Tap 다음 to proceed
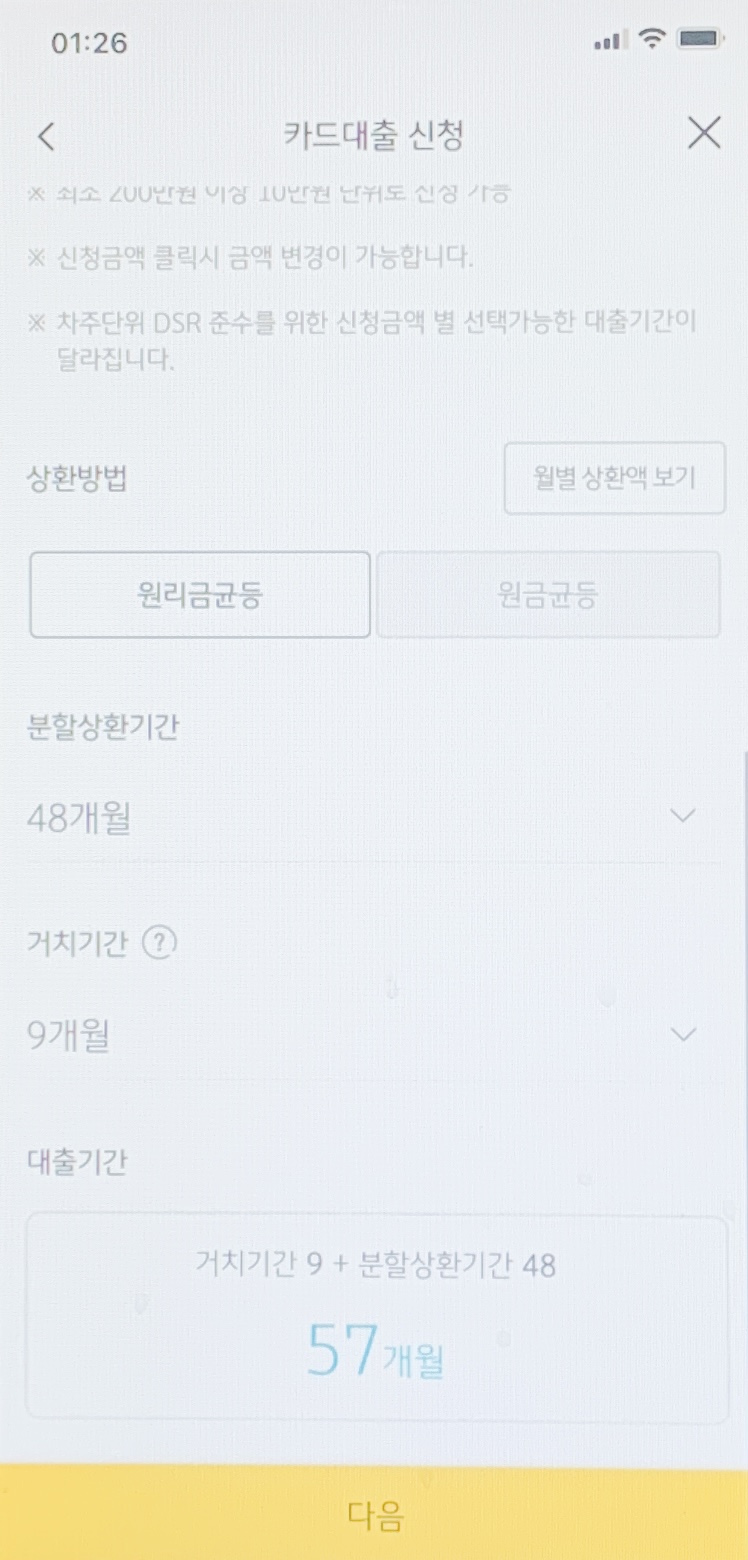Viewport: 748px width, 1560px height. pyautogui.click(x=374, y=1514)
